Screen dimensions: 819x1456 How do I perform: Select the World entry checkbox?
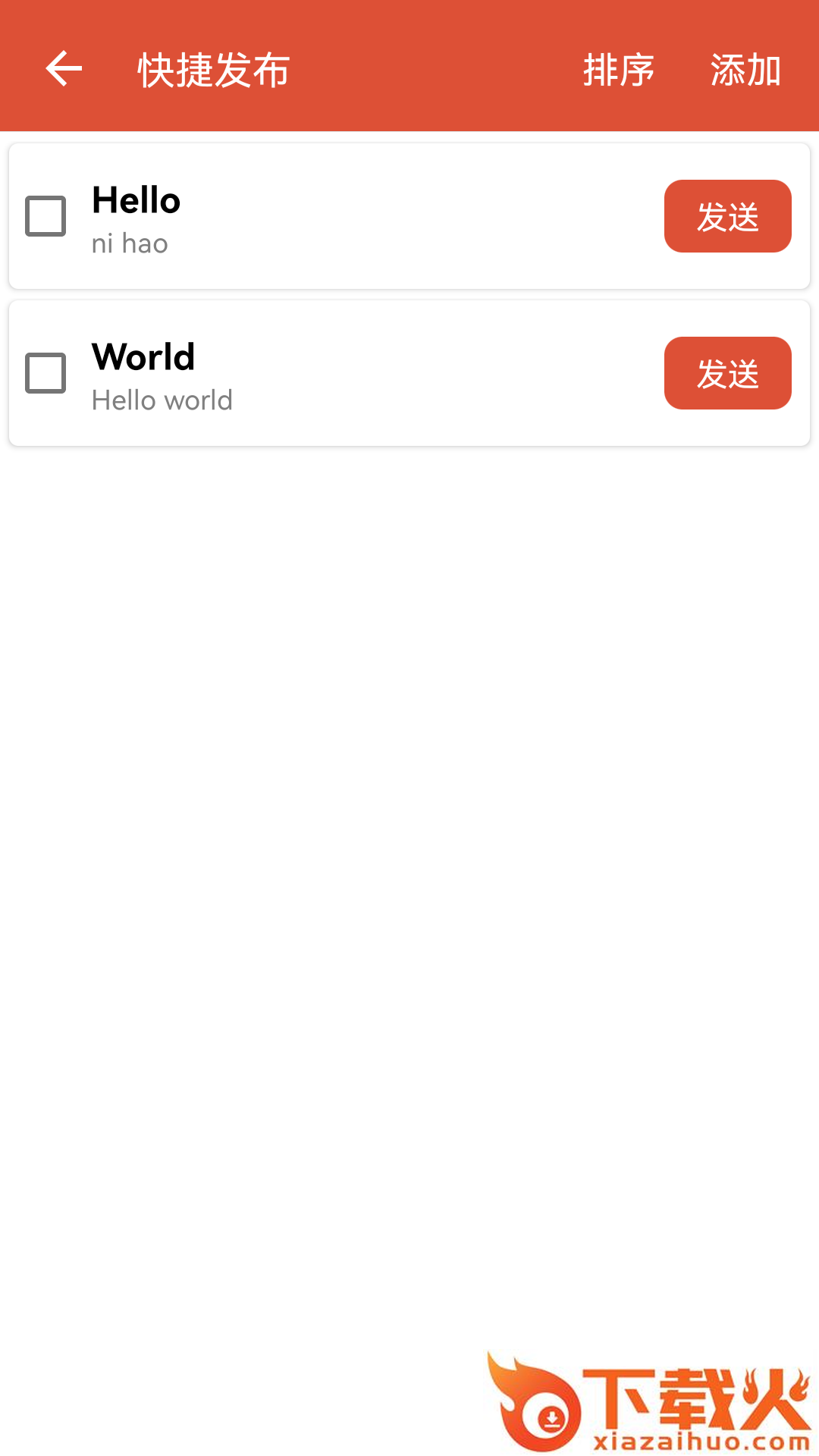pyautogui.click(x=45, y=373)
